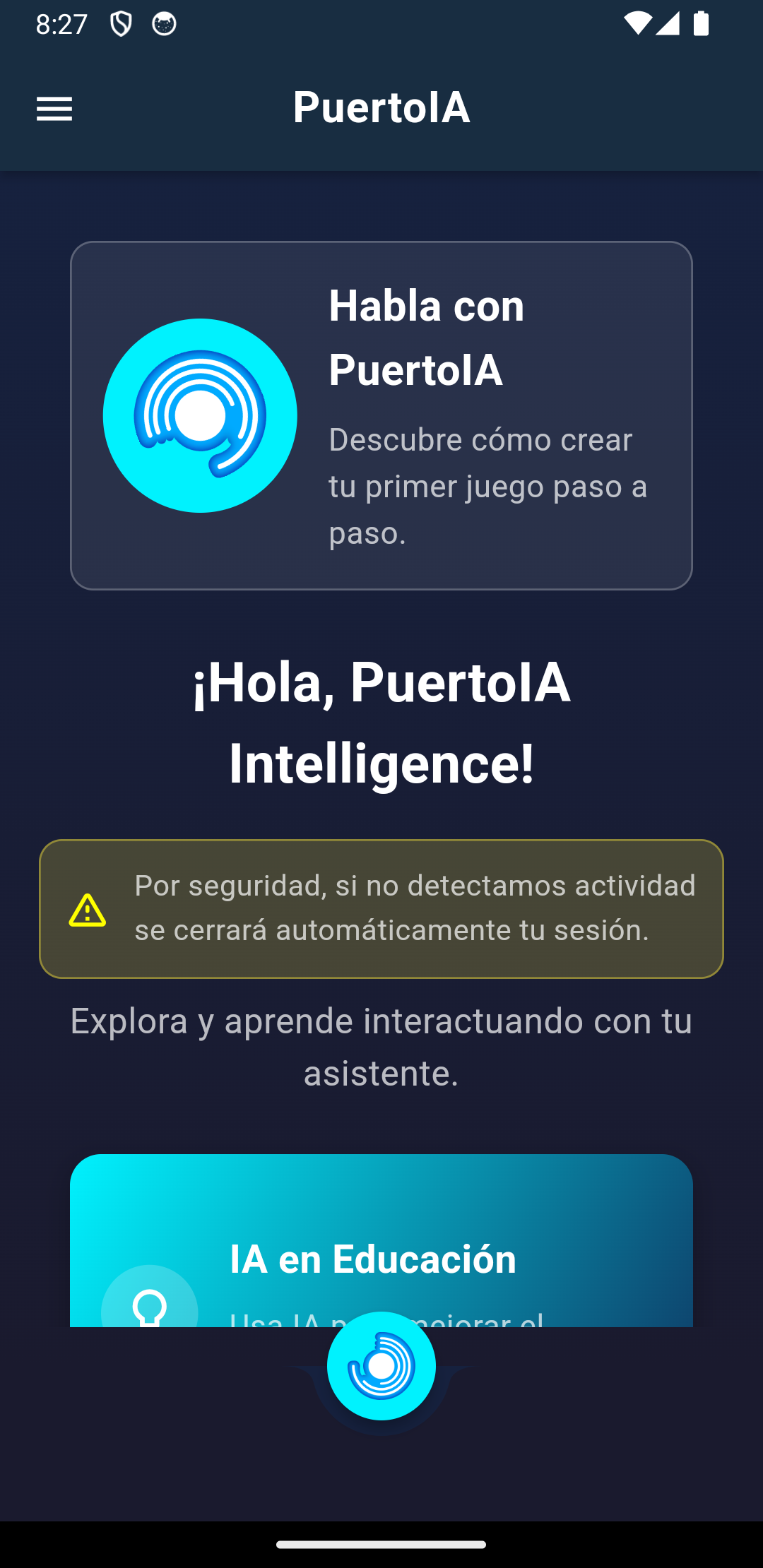The height and width of the screenshot is (1568, 763).
Task: Tap the battery indicator in the status bar
Action: tap(702, 23)
